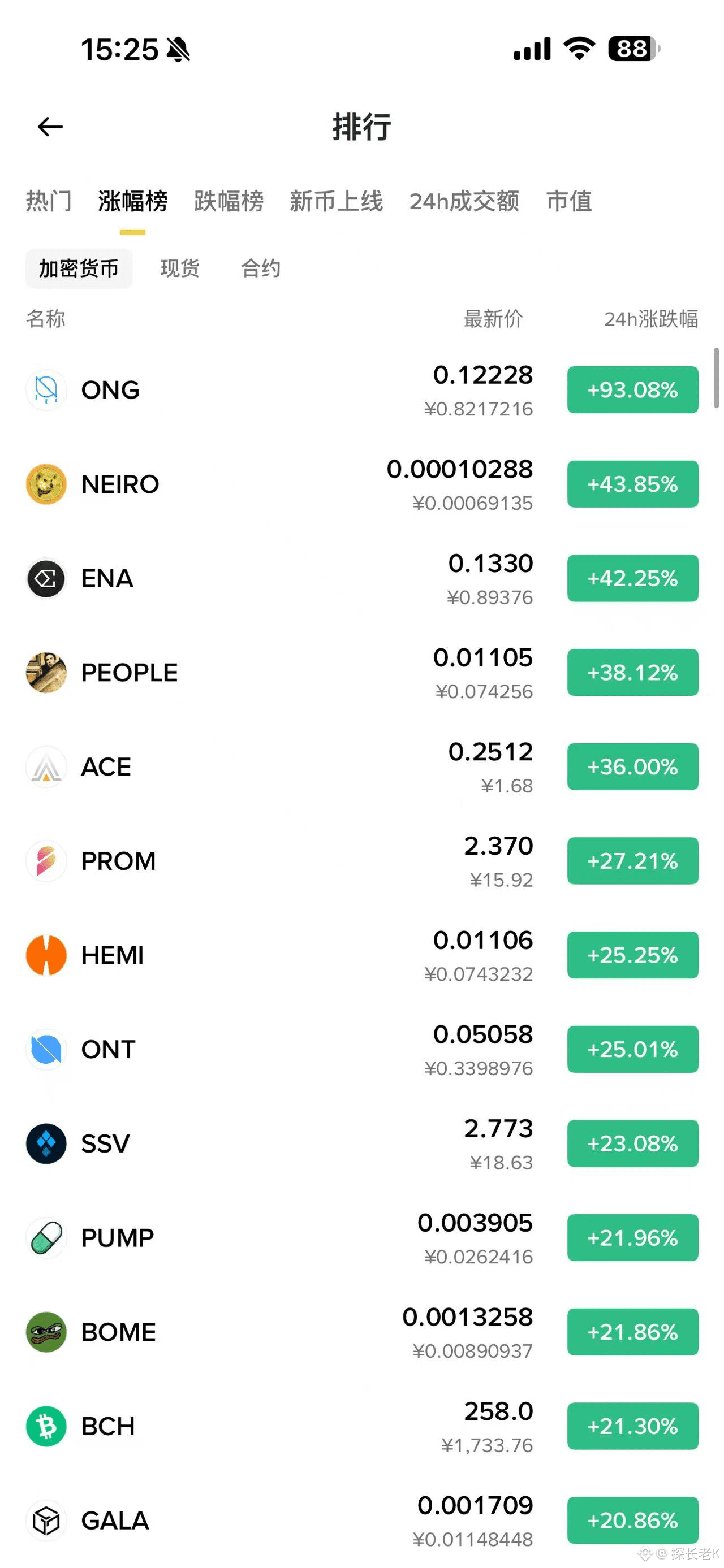The image size is (724, 1568).
Task: Open PROM market details
Action: tap(361, 861)
